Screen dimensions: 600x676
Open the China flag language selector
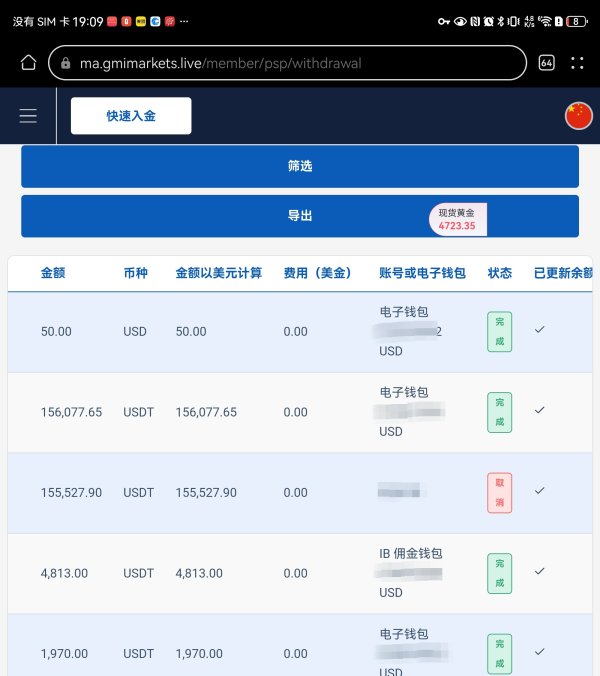[578, 116]
